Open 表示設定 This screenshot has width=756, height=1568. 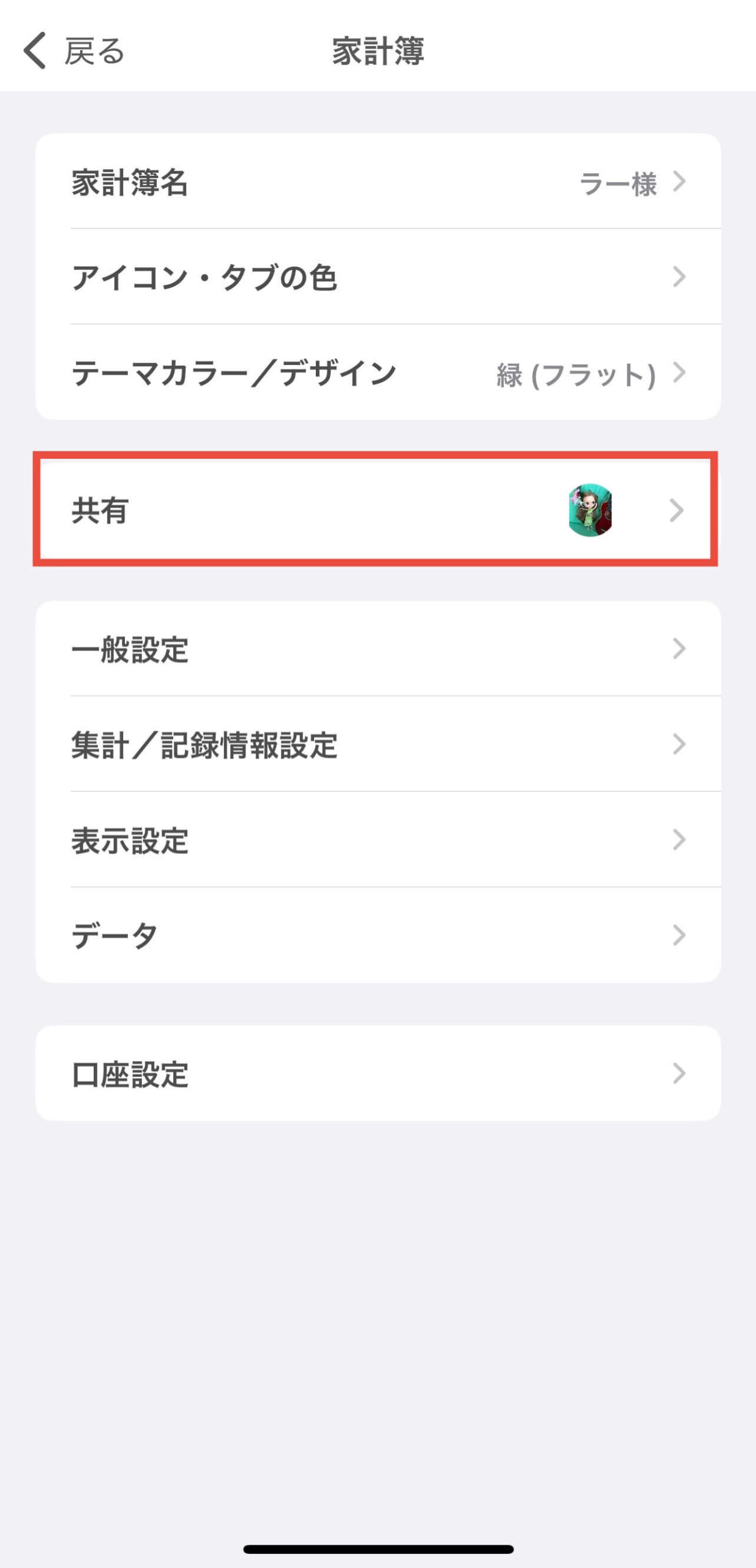tap(378, 840)
